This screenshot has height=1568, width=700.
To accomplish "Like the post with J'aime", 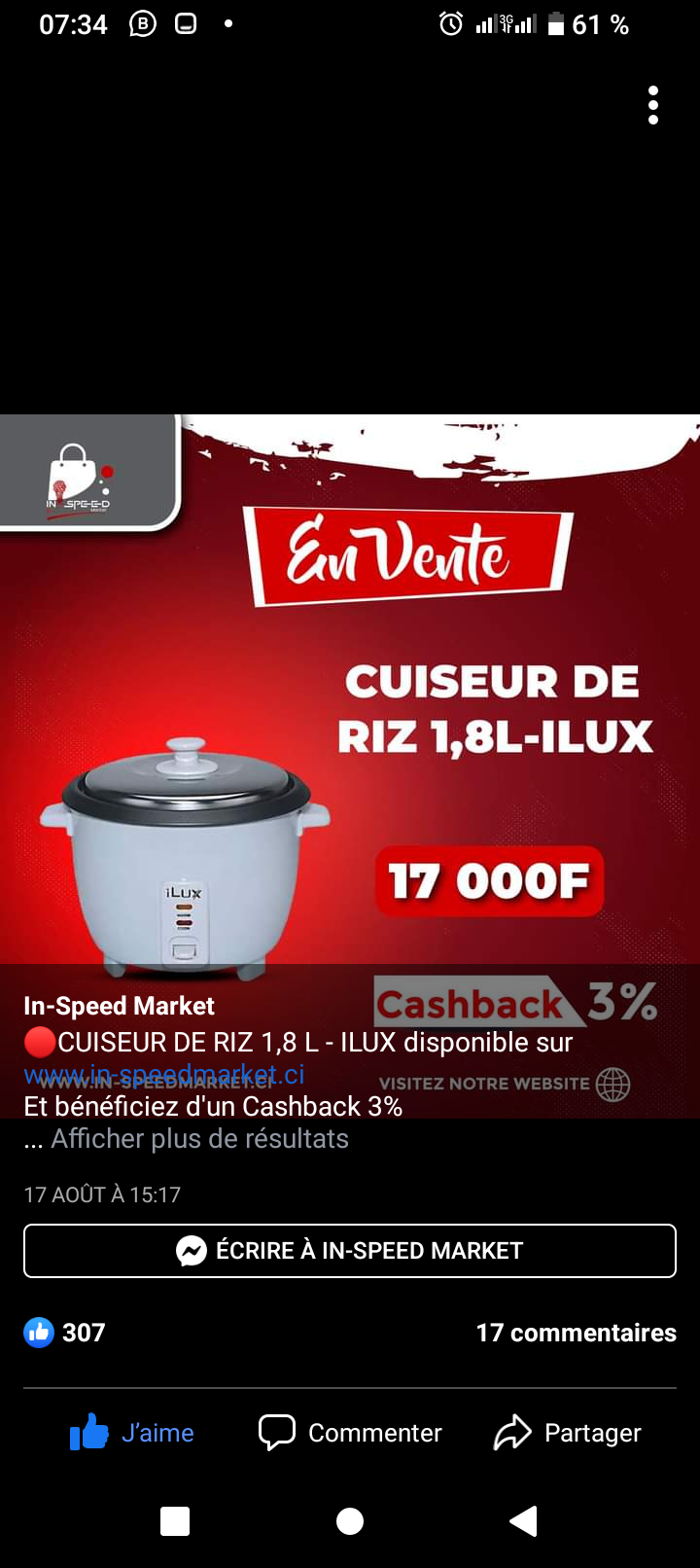I will [x=132, y=1433].
